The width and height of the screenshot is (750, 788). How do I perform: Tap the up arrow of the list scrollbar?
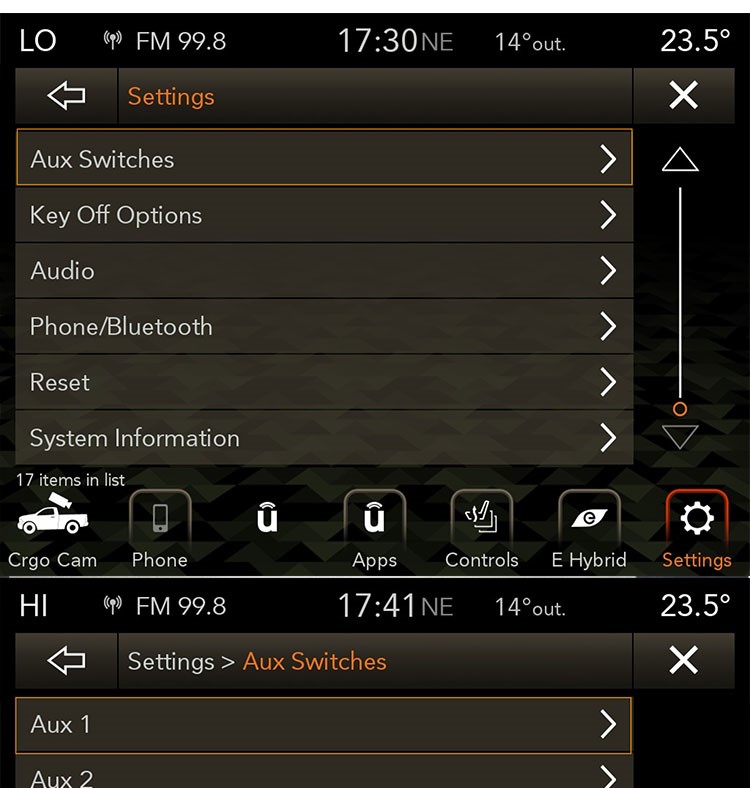coord(680,160)
